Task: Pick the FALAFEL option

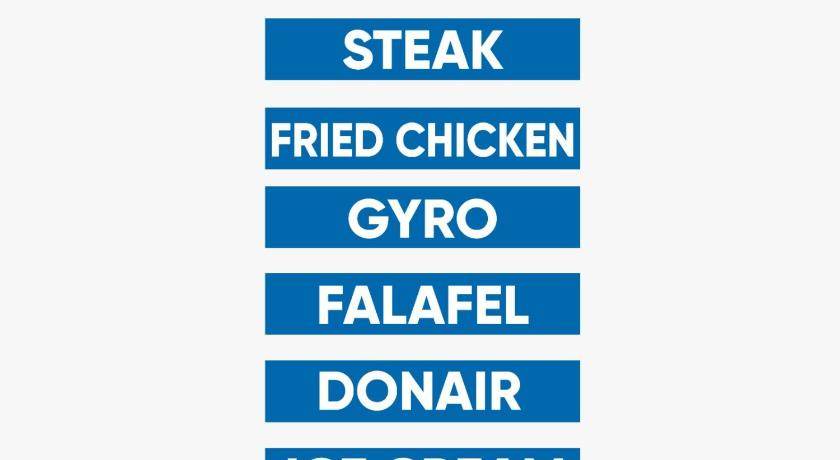Action: (422, 304)
